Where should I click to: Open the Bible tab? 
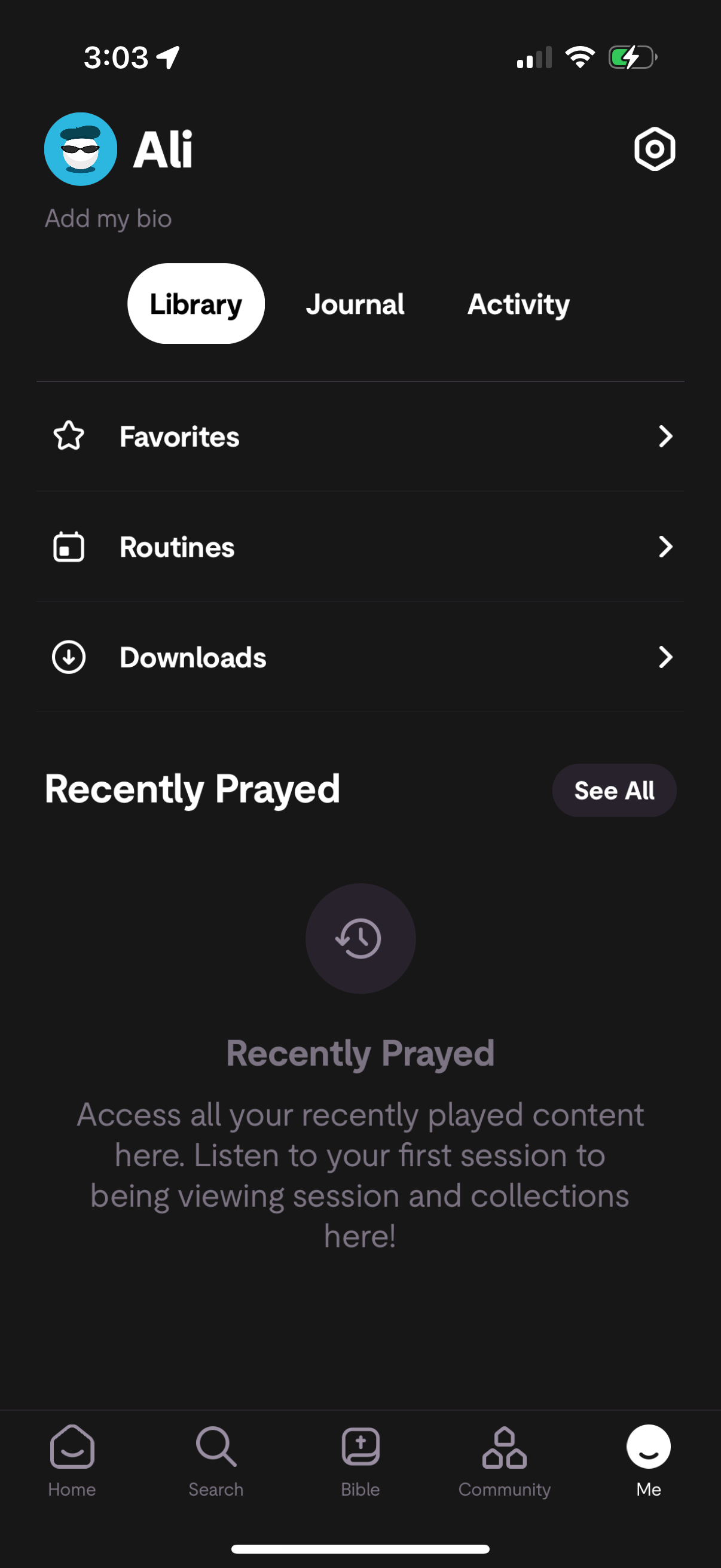(x=360, y=1461)
